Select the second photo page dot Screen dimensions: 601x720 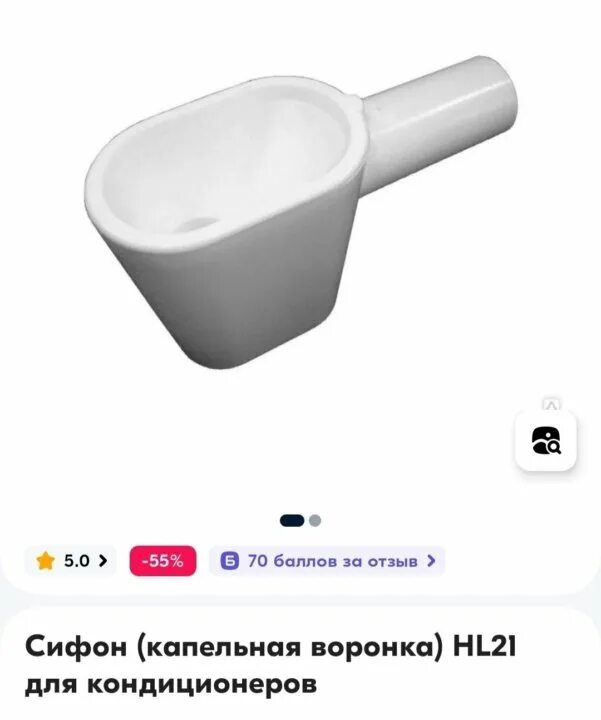[x=315, y=520]
